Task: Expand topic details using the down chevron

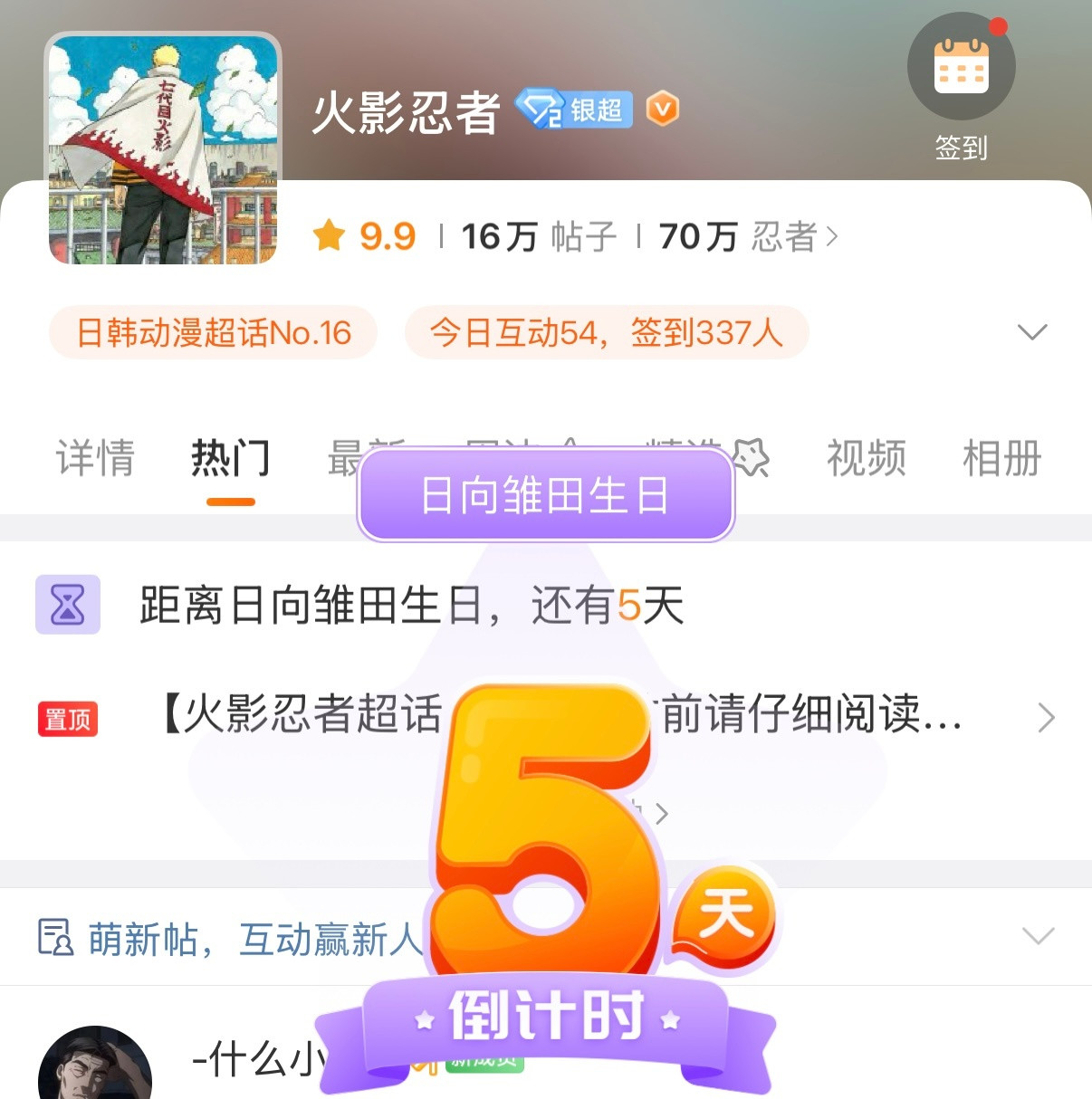Action: (1032, 332)
